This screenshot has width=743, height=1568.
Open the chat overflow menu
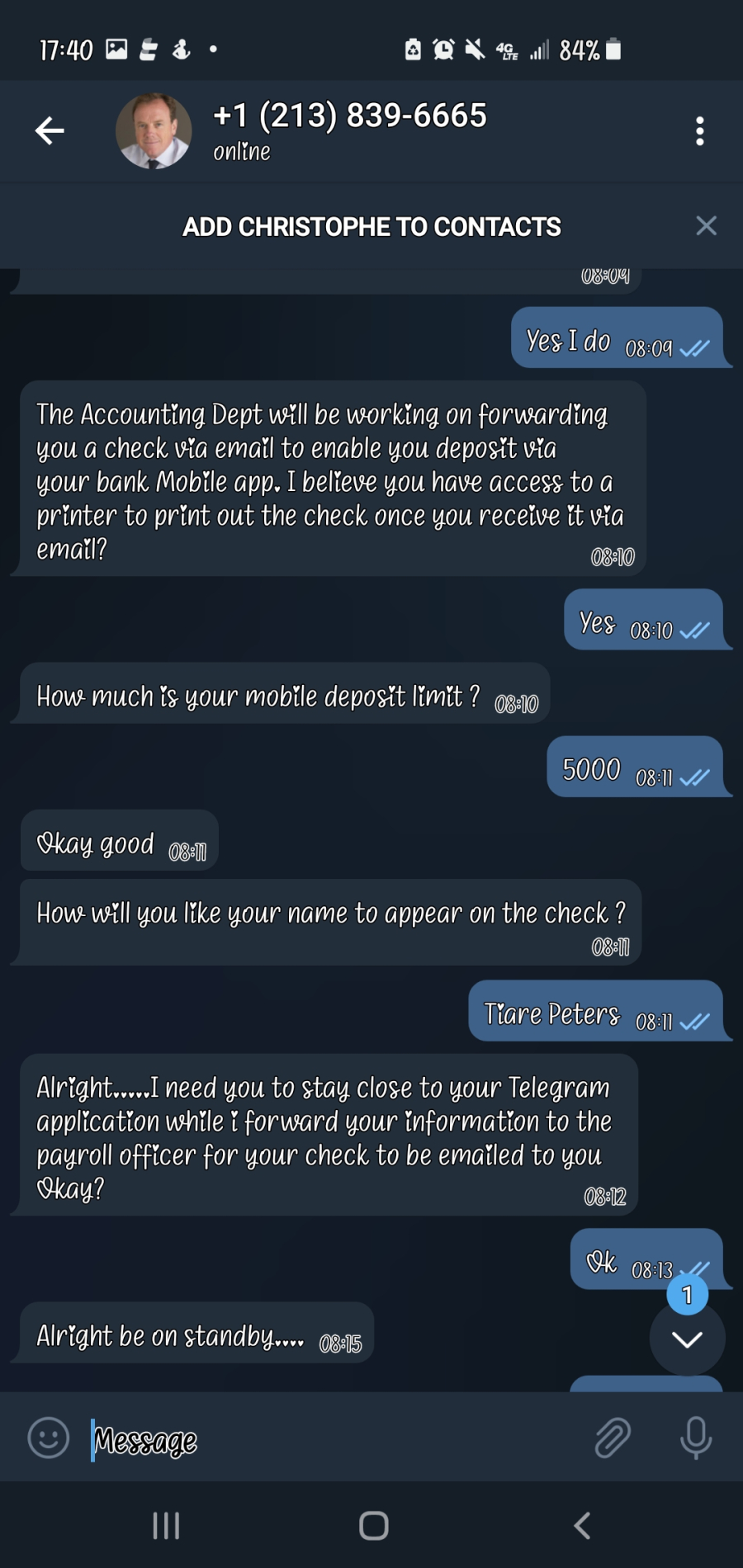699,131
